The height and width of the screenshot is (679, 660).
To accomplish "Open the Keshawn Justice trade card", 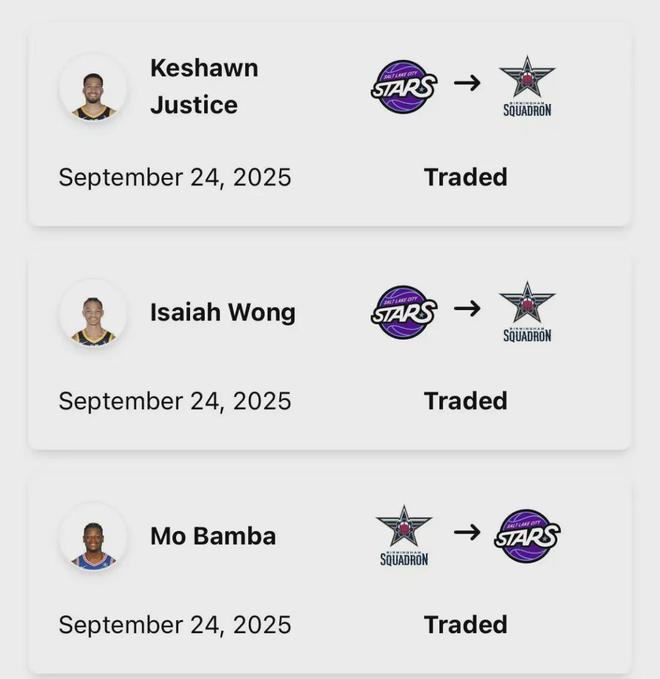I will pos(329,125).
